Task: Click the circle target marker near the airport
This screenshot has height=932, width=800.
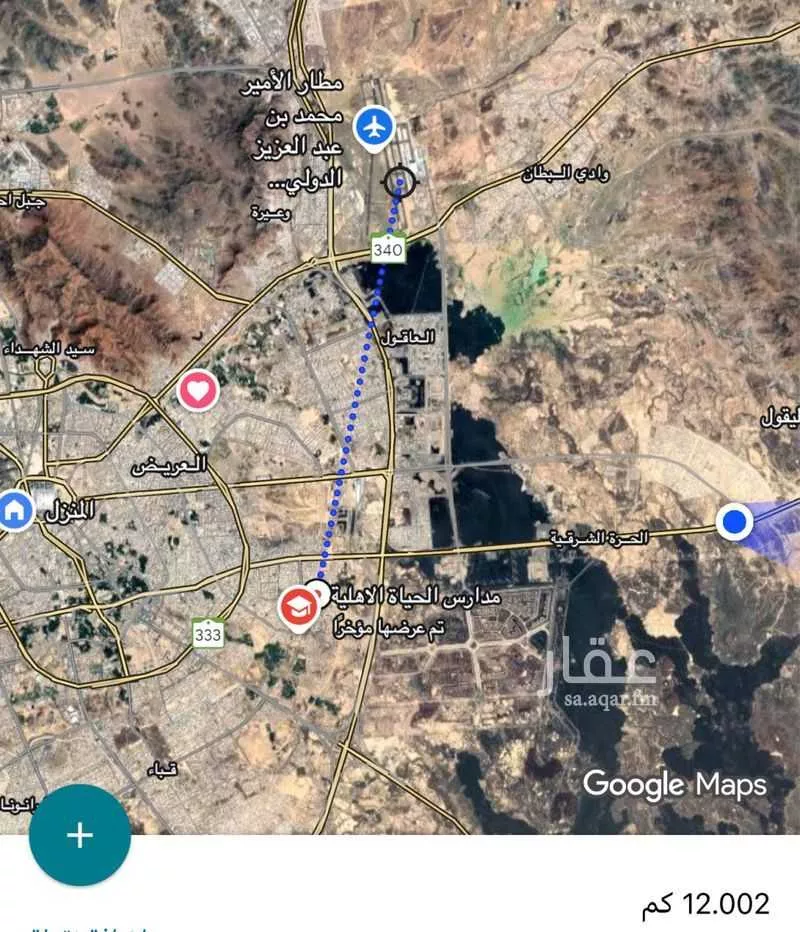Action: (x=399, y=183)
